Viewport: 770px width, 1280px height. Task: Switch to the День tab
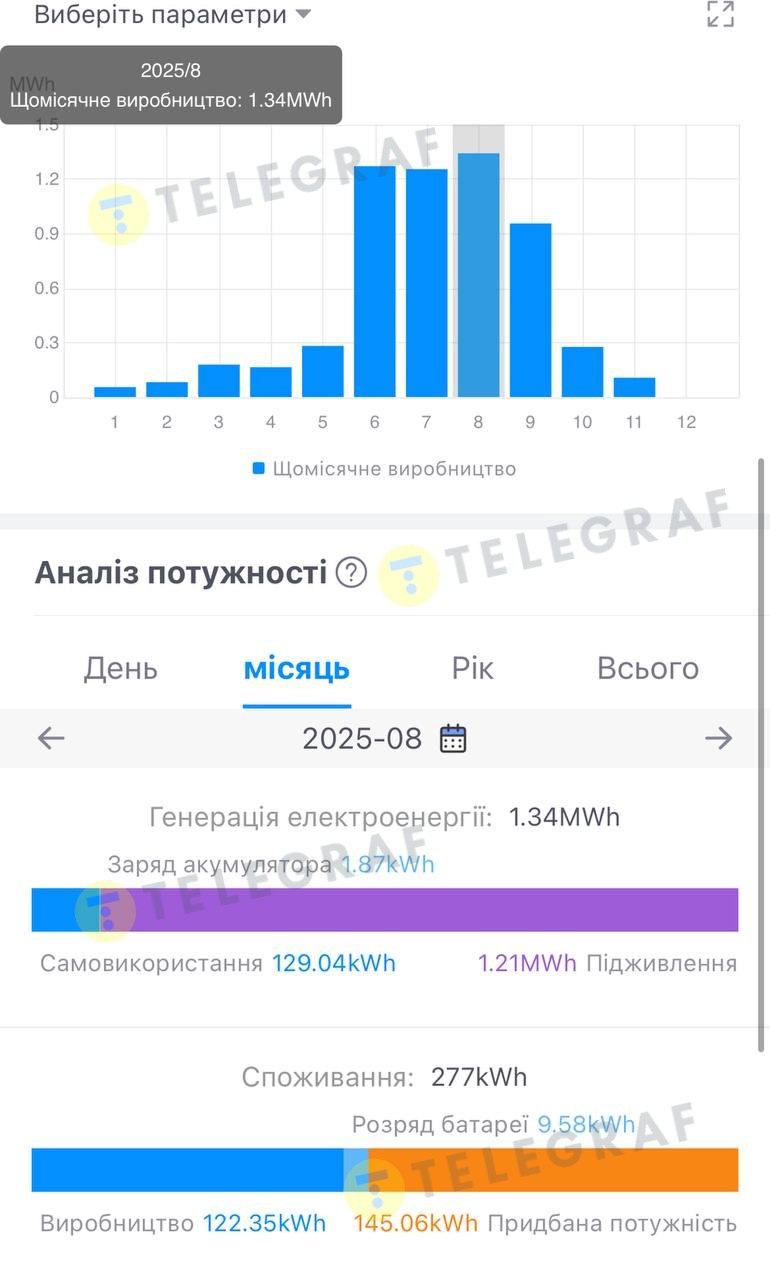(120, 668)
